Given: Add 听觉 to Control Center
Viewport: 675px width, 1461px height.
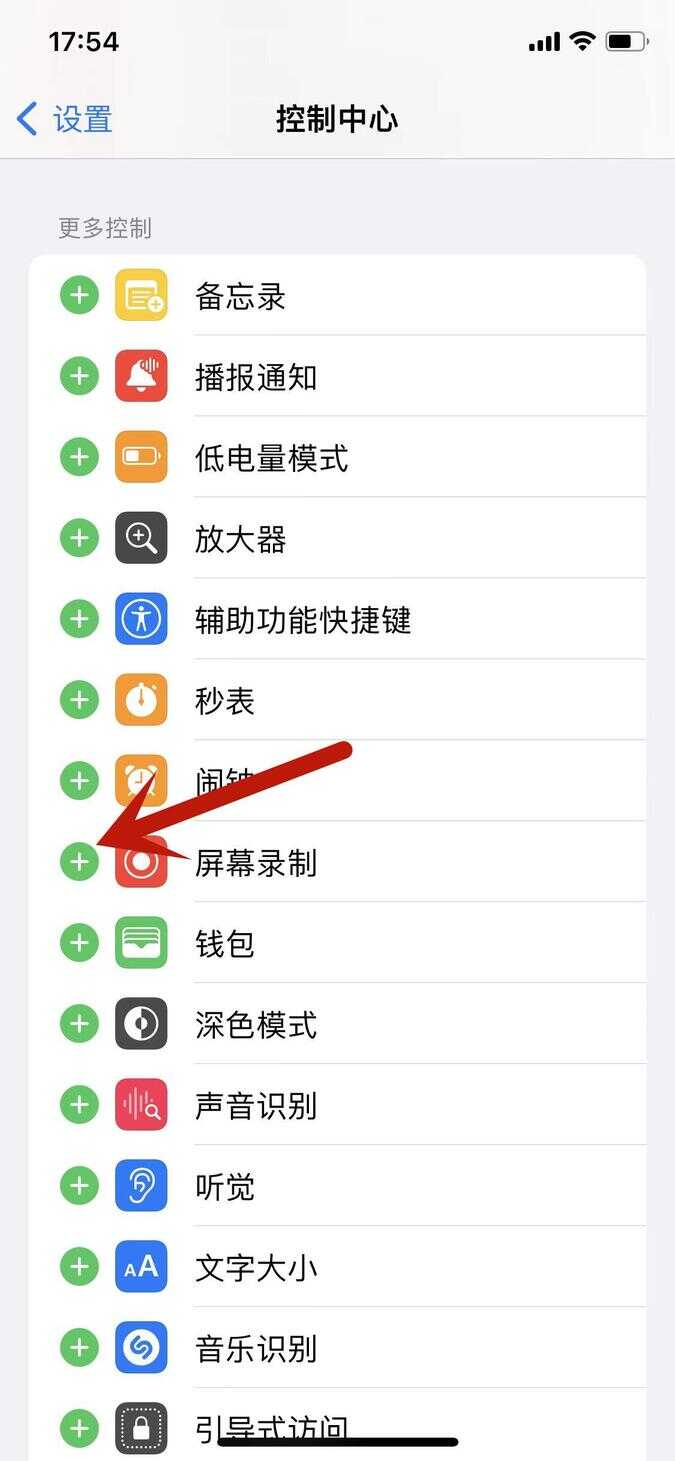Looking at the screenshot, I should pos(80,1186).
